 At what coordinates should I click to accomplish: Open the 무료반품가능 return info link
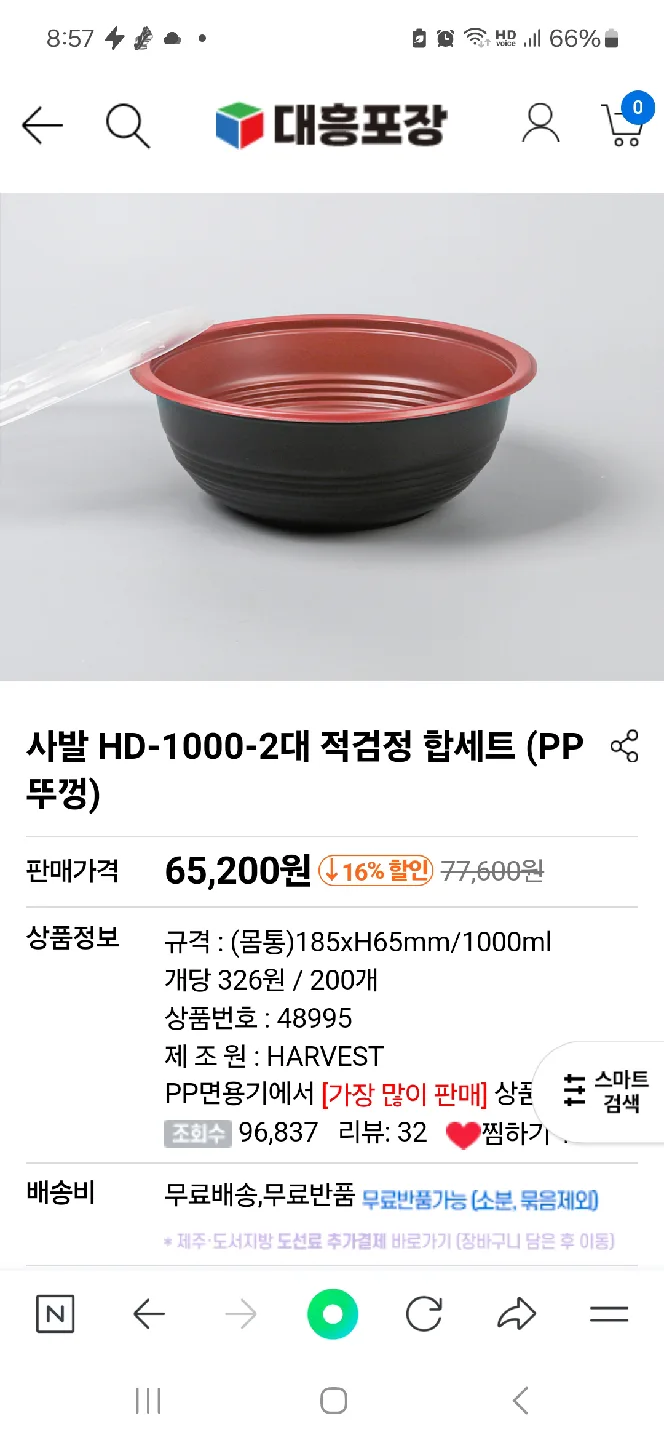pyautogui.click(x=480, y=1197)
